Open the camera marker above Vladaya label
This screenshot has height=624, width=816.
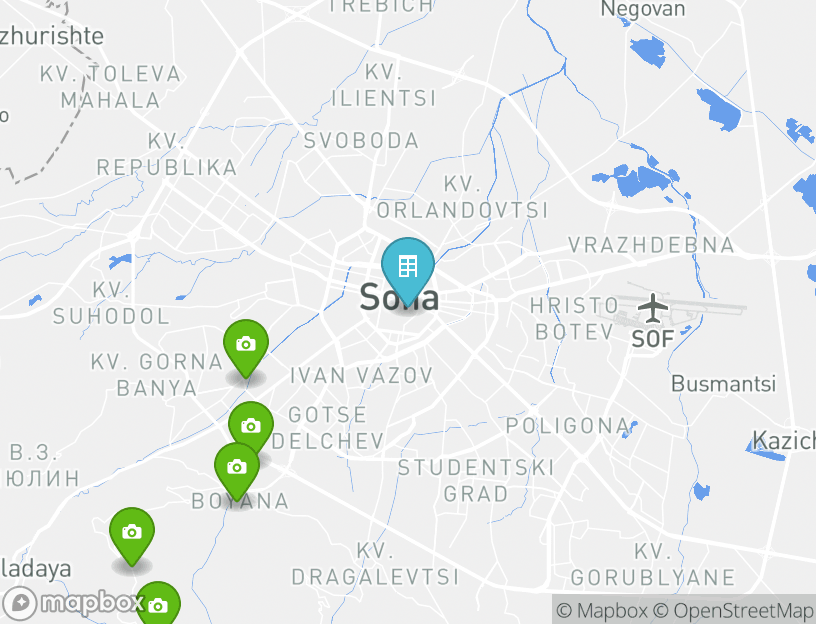coord(132,533)
